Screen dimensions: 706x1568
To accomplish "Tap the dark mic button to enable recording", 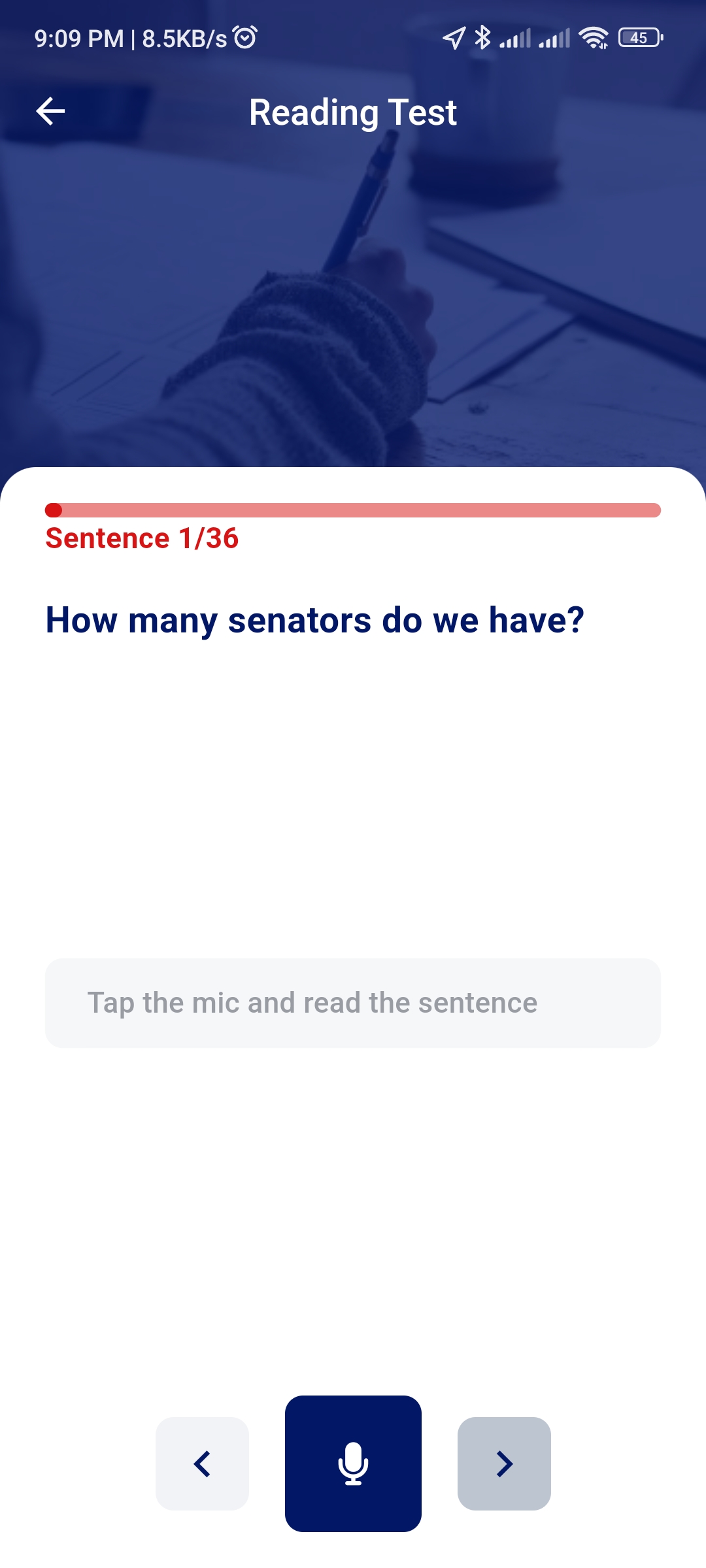I will [353, 1463].
